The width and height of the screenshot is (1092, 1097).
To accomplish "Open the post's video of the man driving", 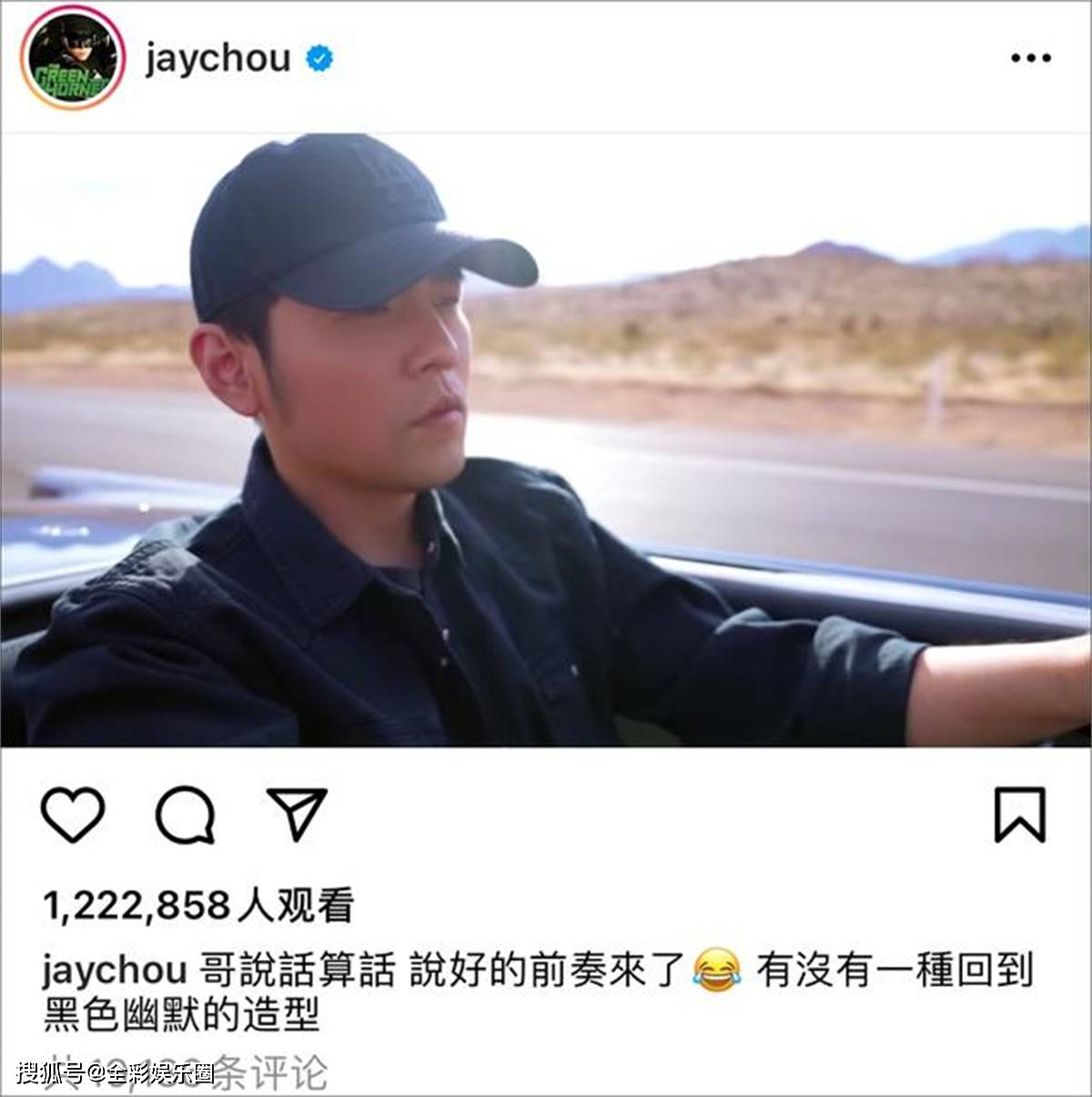I will click(x=546, y=440).
